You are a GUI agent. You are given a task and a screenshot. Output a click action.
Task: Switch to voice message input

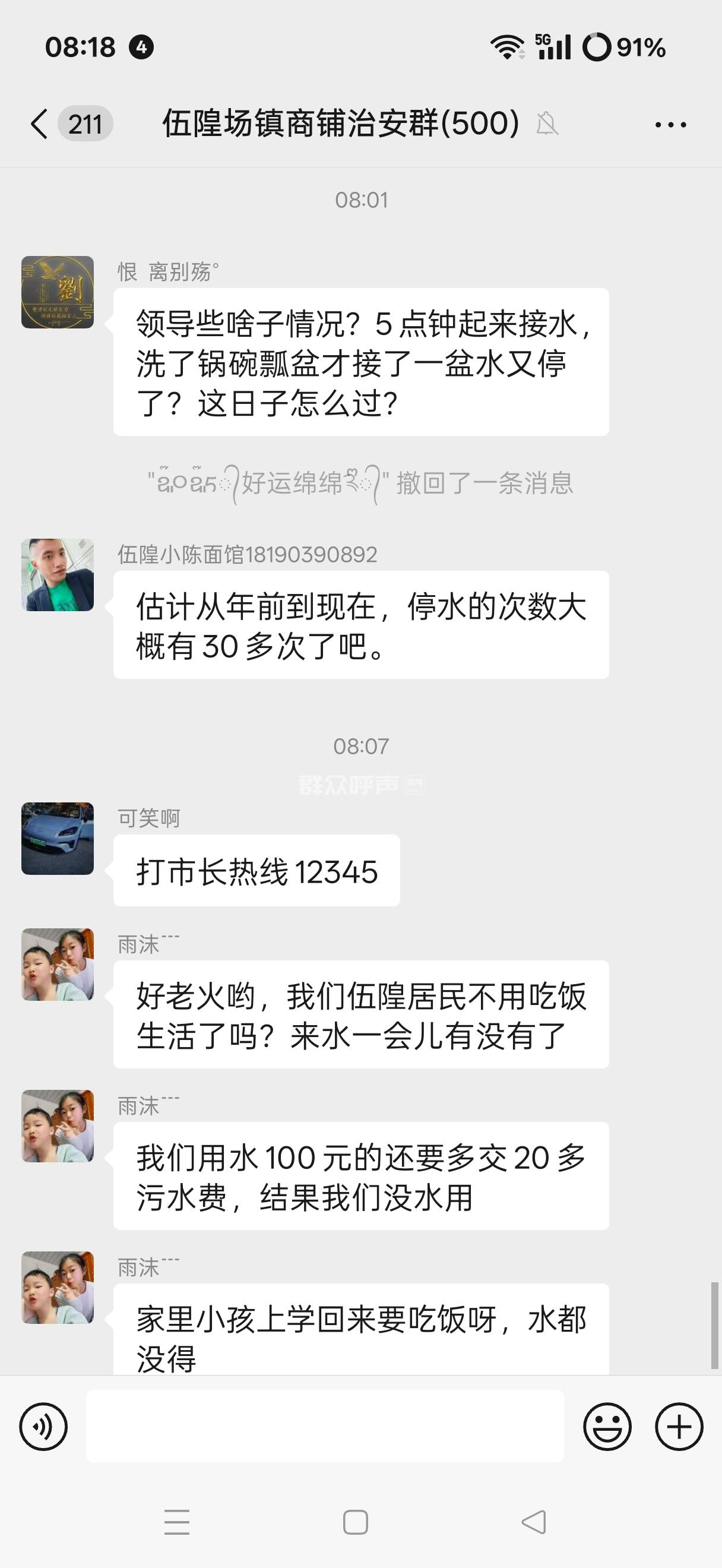pos(43,1426)
